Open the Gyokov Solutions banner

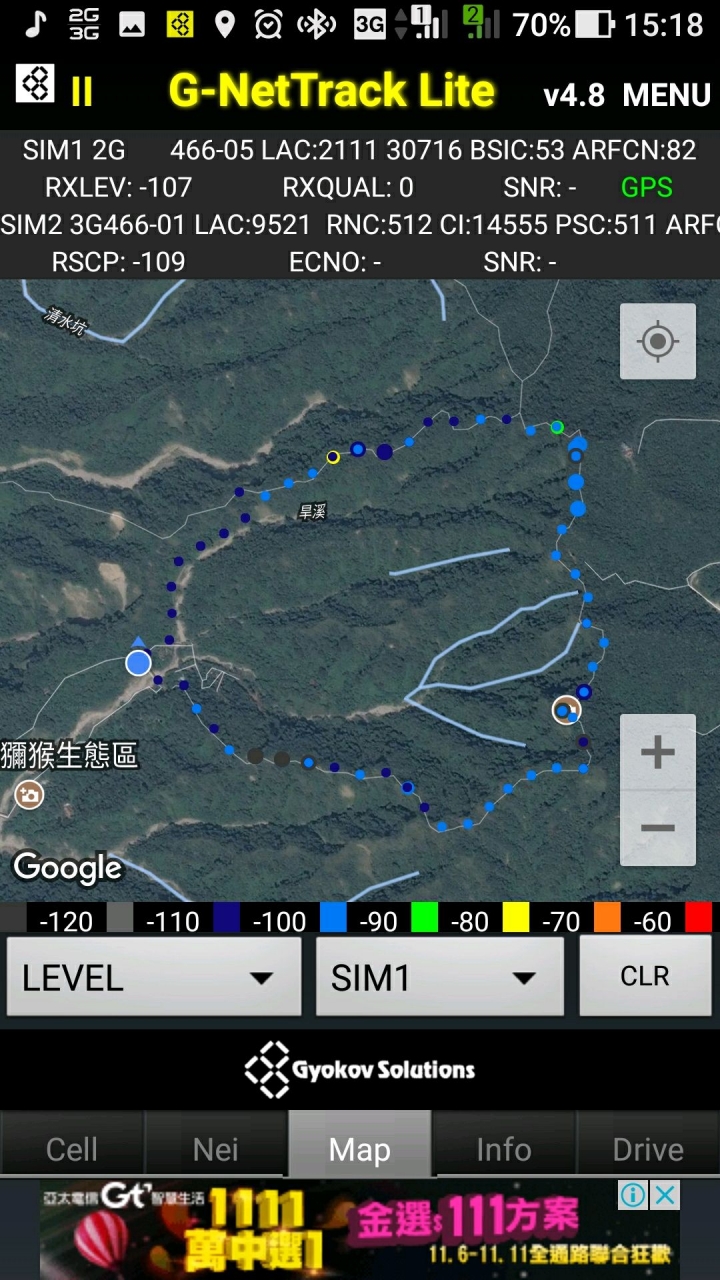coord(360,1069)
